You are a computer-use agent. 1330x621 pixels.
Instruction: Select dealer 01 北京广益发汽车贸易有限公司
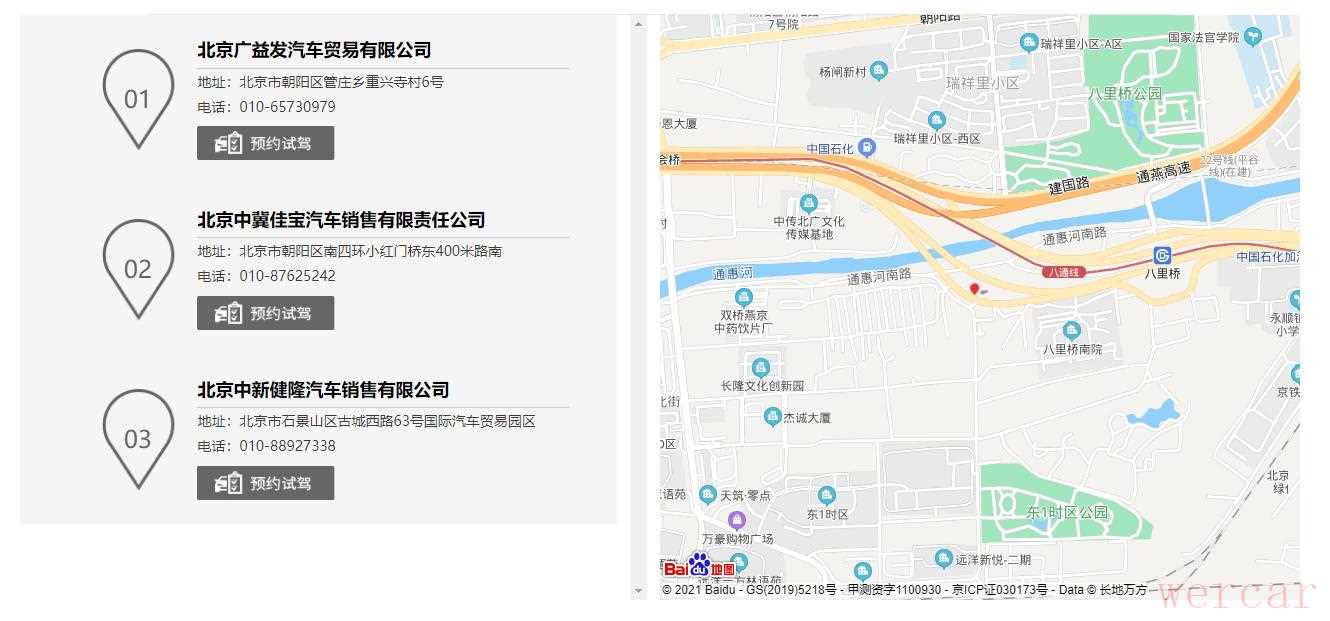(313, 50)
